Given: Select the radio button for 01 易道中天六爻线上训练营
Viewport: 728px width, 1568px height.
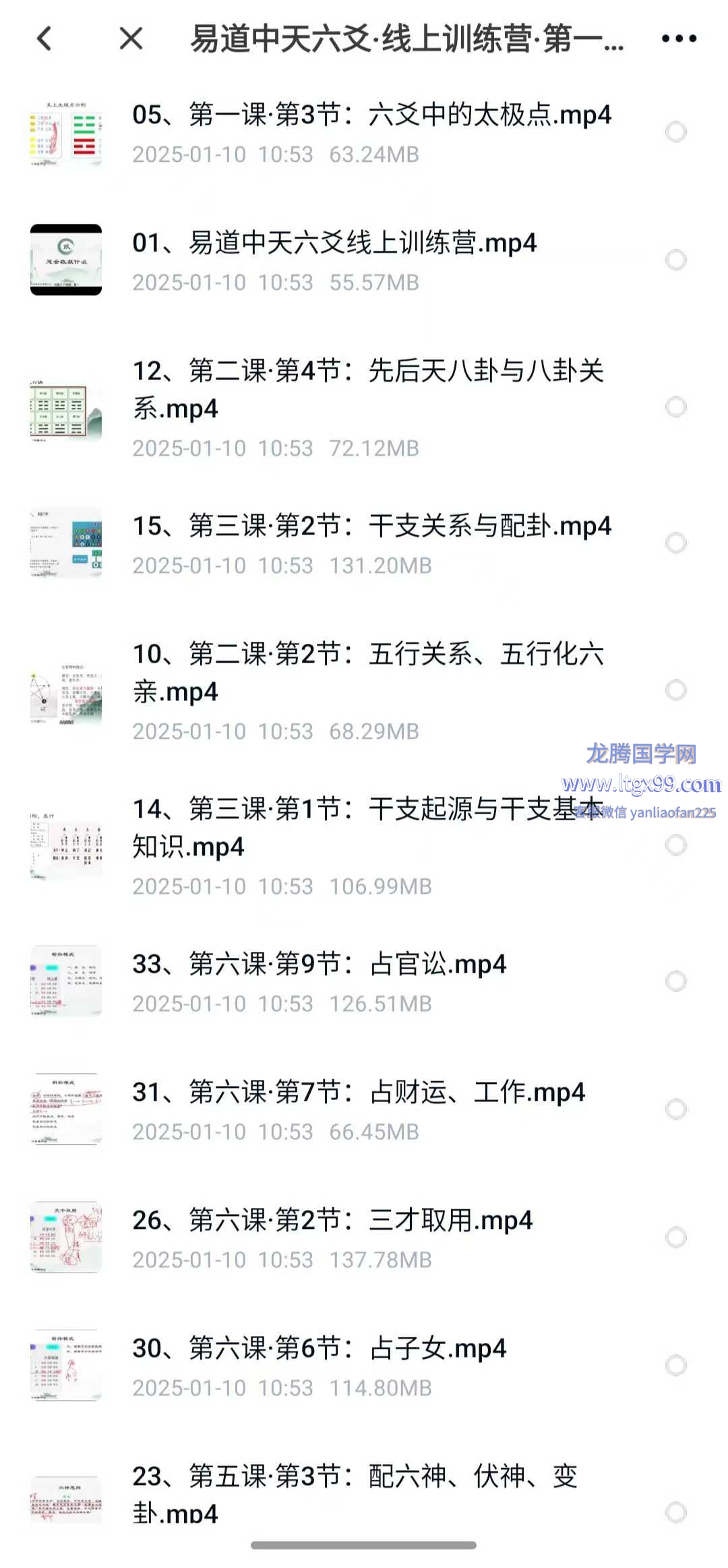Looking at the screenshot, I should click(675, 260).
